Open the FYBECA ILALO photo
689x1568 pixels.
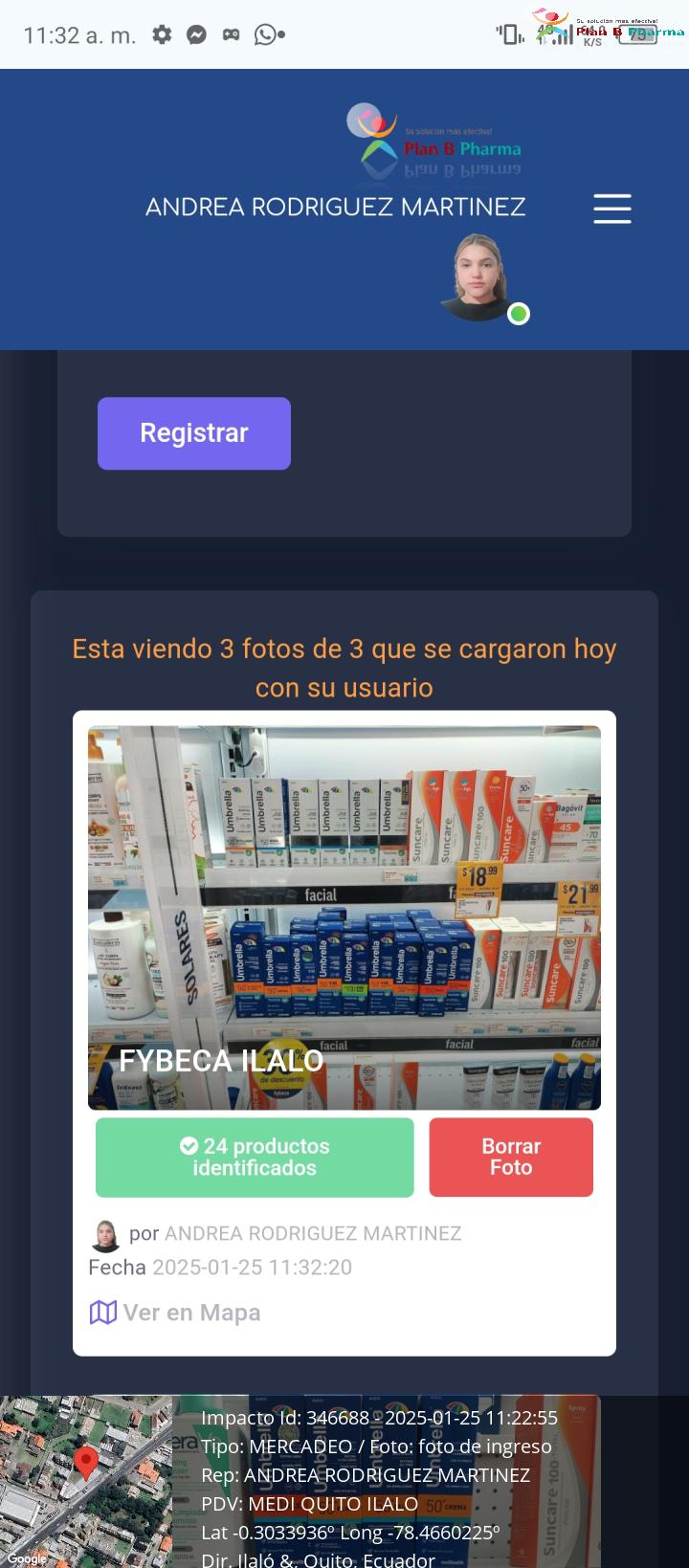(344, 917)
